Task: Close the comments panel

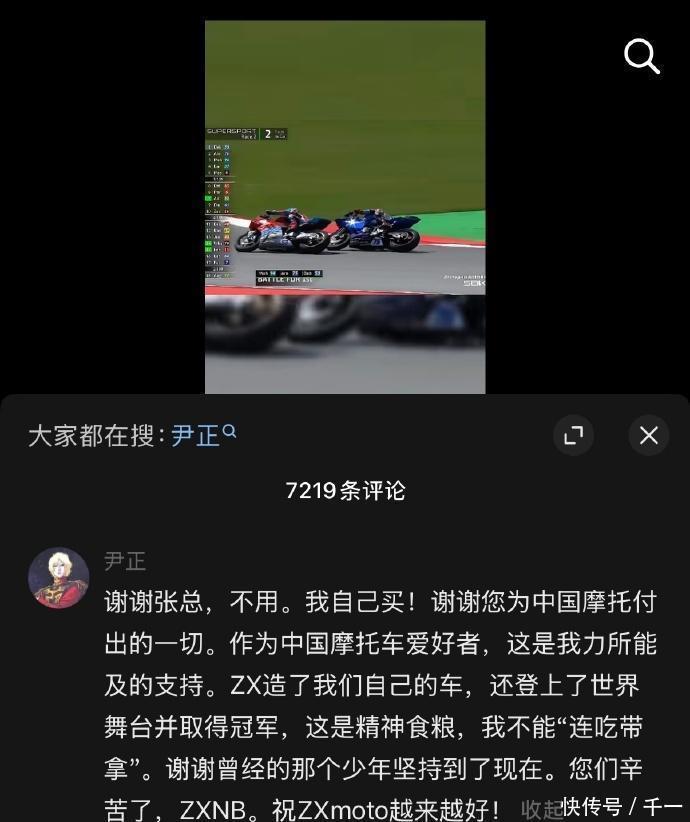Action: coord(649,435)
